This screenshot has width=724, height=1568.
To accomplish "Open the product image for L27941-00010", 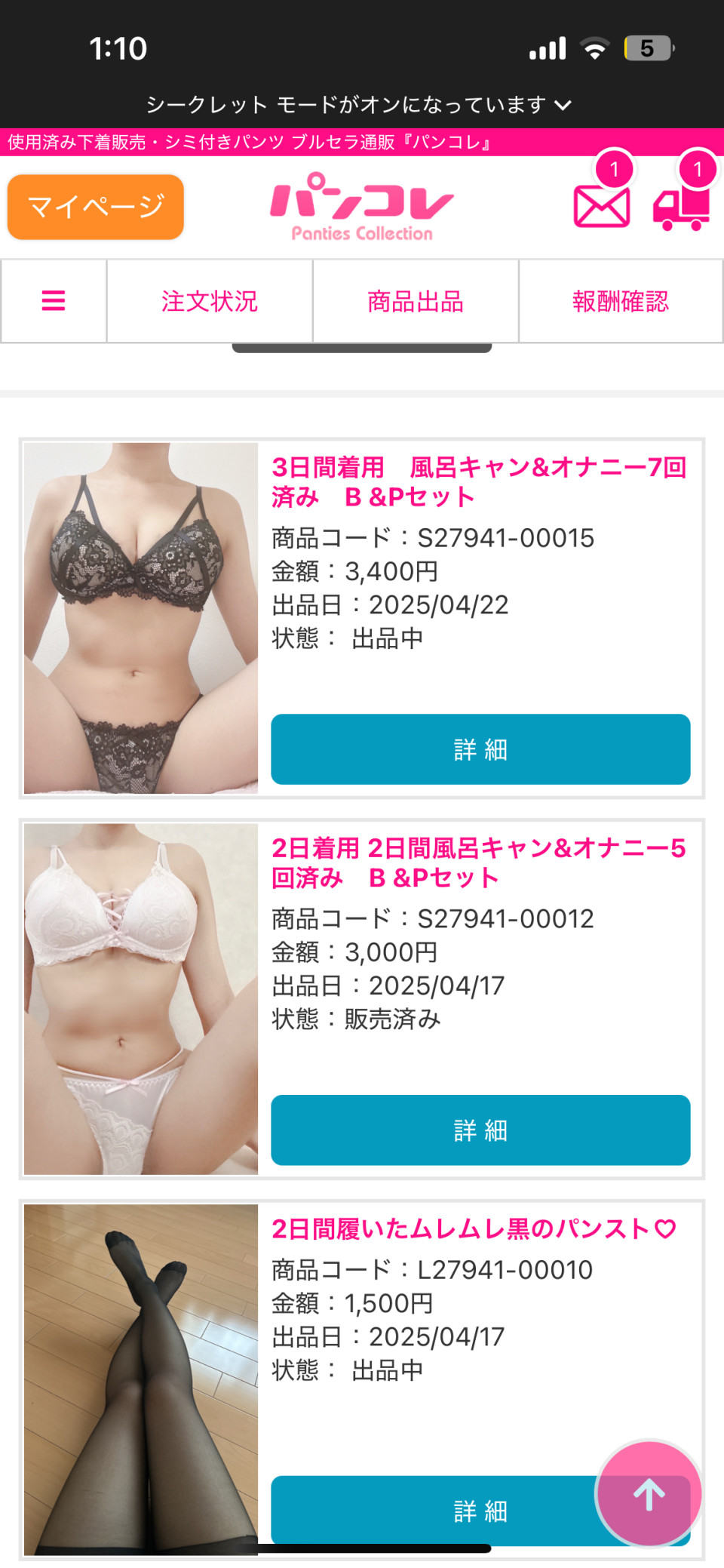I will point(141,1379).
